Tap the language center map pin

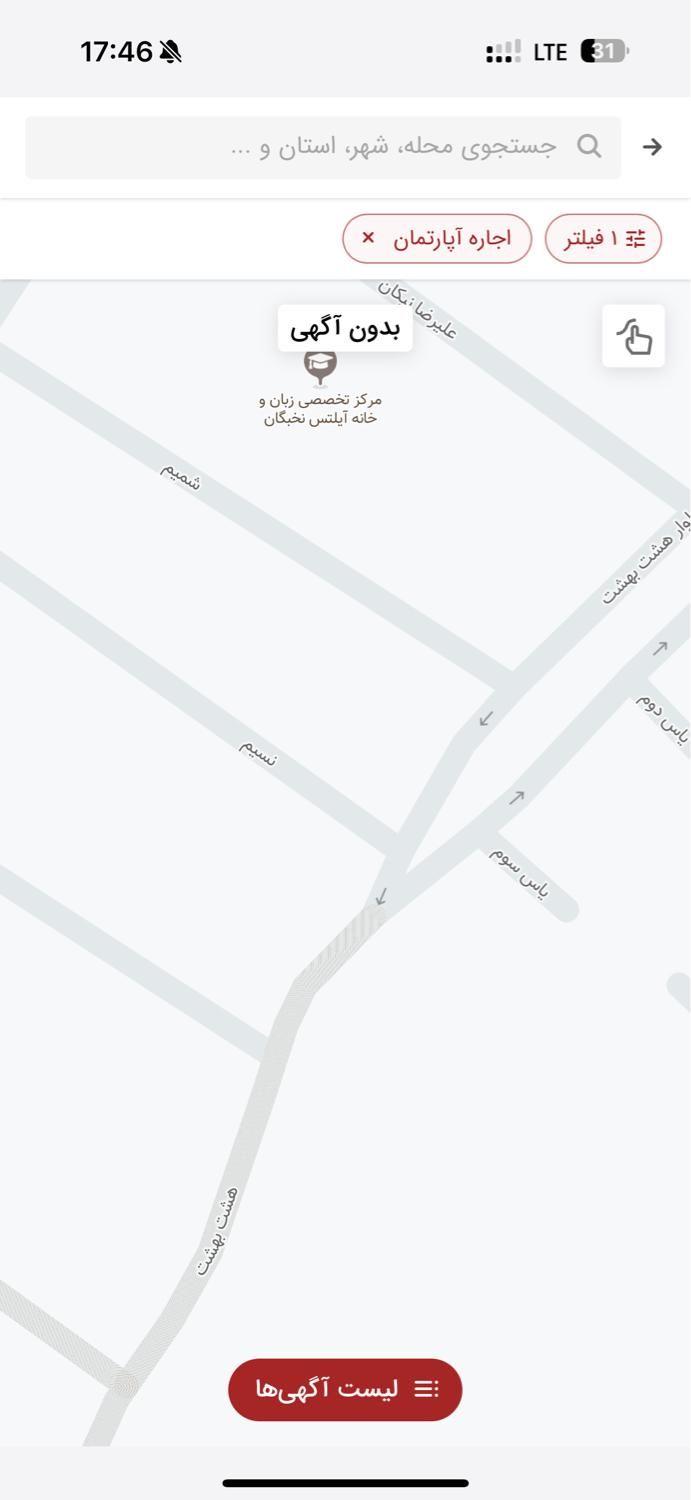(x=320, y=366)
